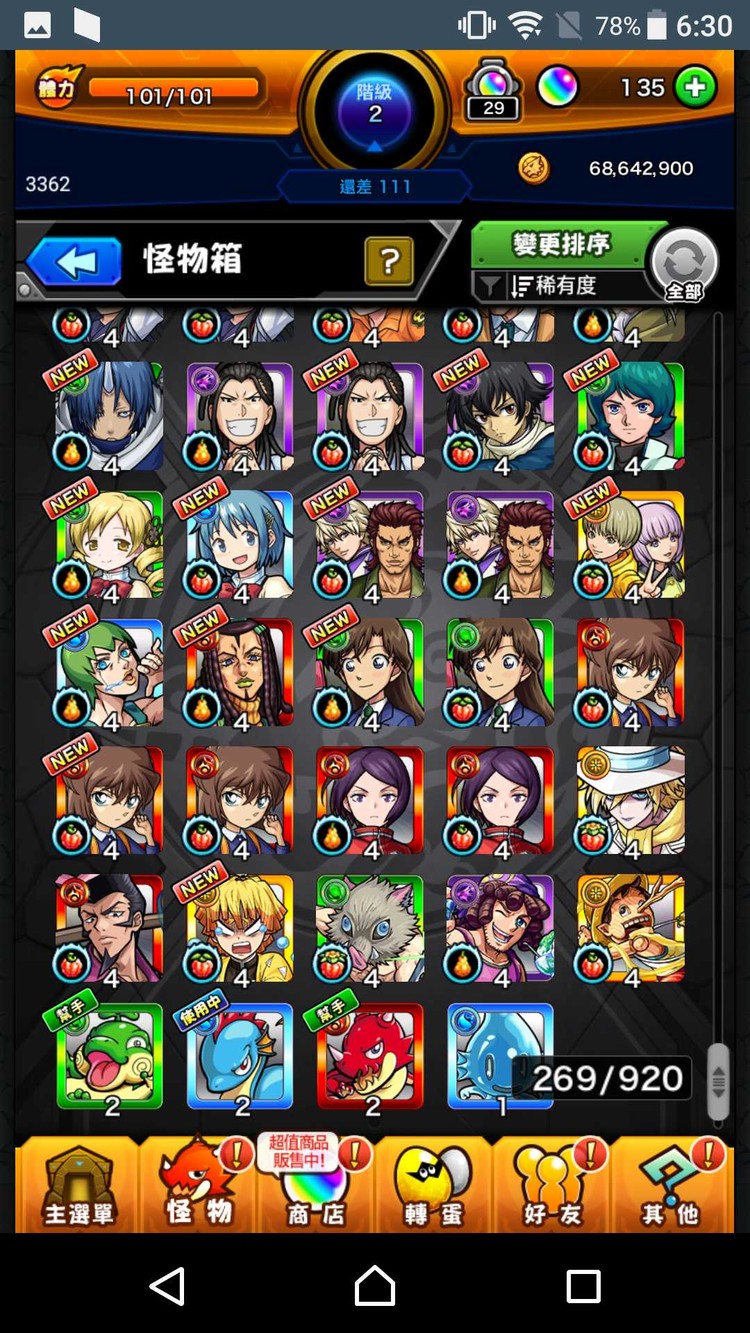Open the 好友 friends tab
This screenshot has height=1333, width=750.
click(552, 1184)
